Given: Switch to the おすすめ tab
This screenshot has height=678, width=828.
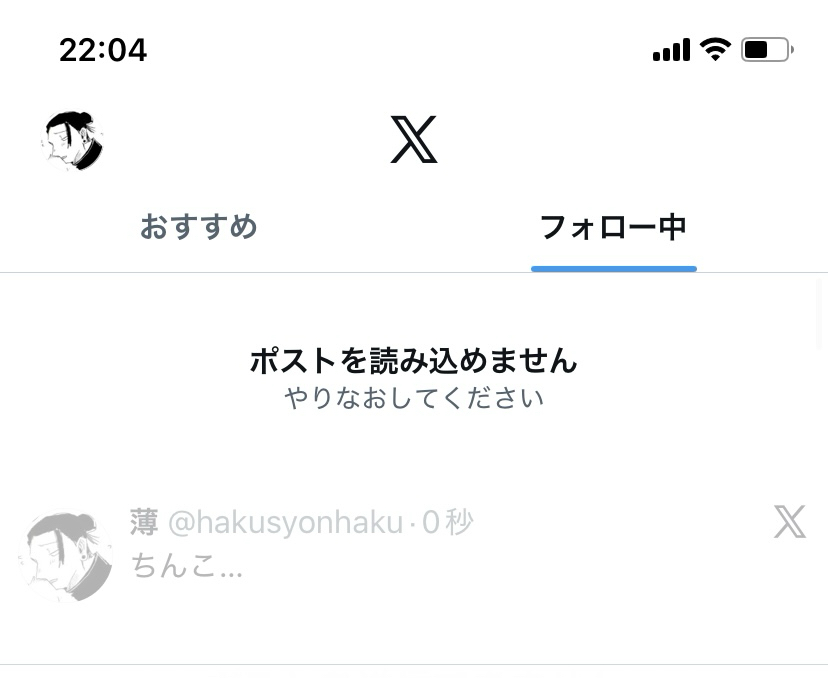Looking at the screenshot, I should 199,227.
